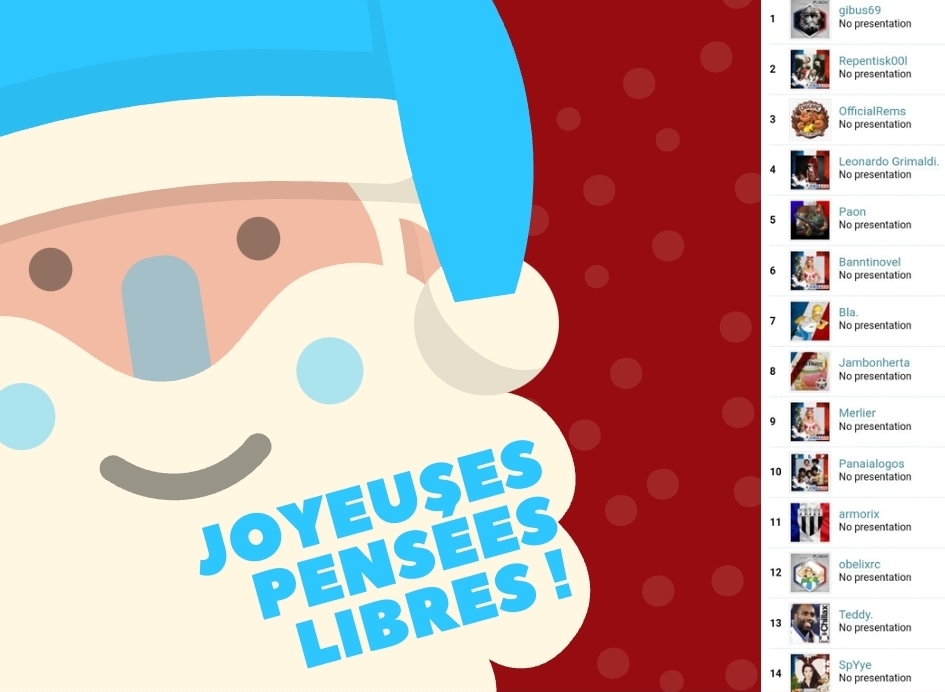Open Repentisk00l's profile
945x692 pixels.
[x=872, y=61]
